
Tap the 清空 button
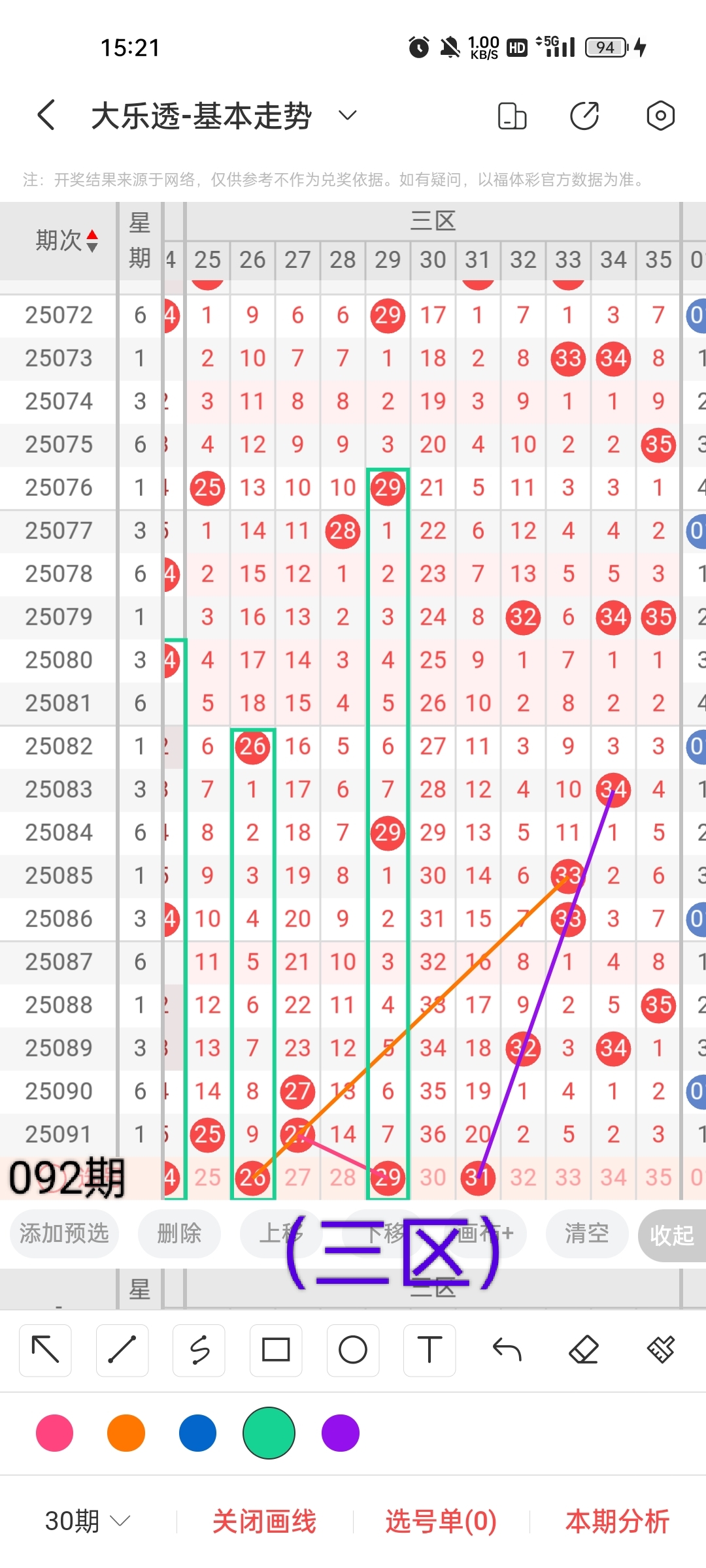(x=587, y=1233)
